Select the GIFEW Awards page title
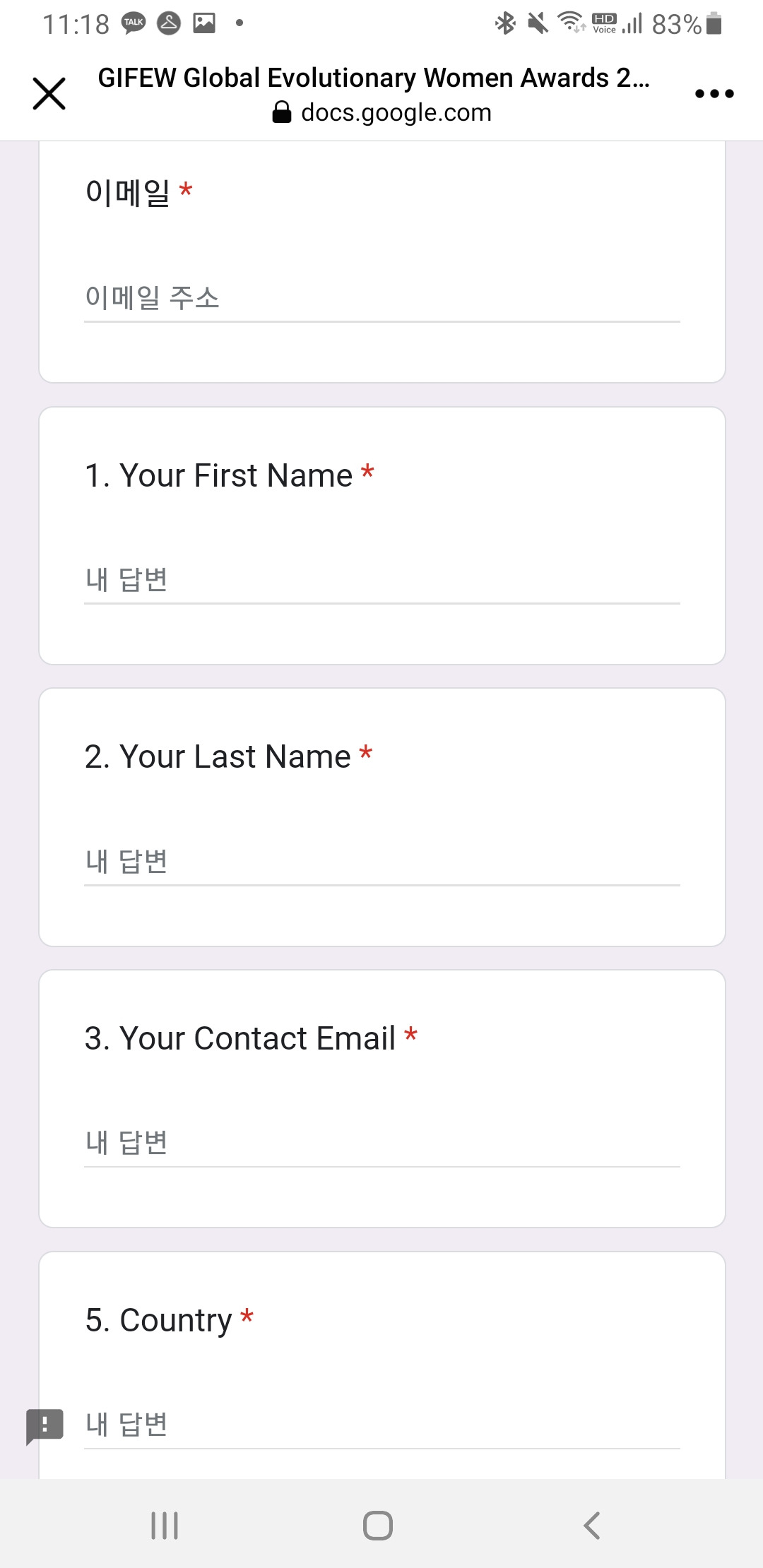Image resolution: width=763 pixels, height=1568 pixels. 374,78
